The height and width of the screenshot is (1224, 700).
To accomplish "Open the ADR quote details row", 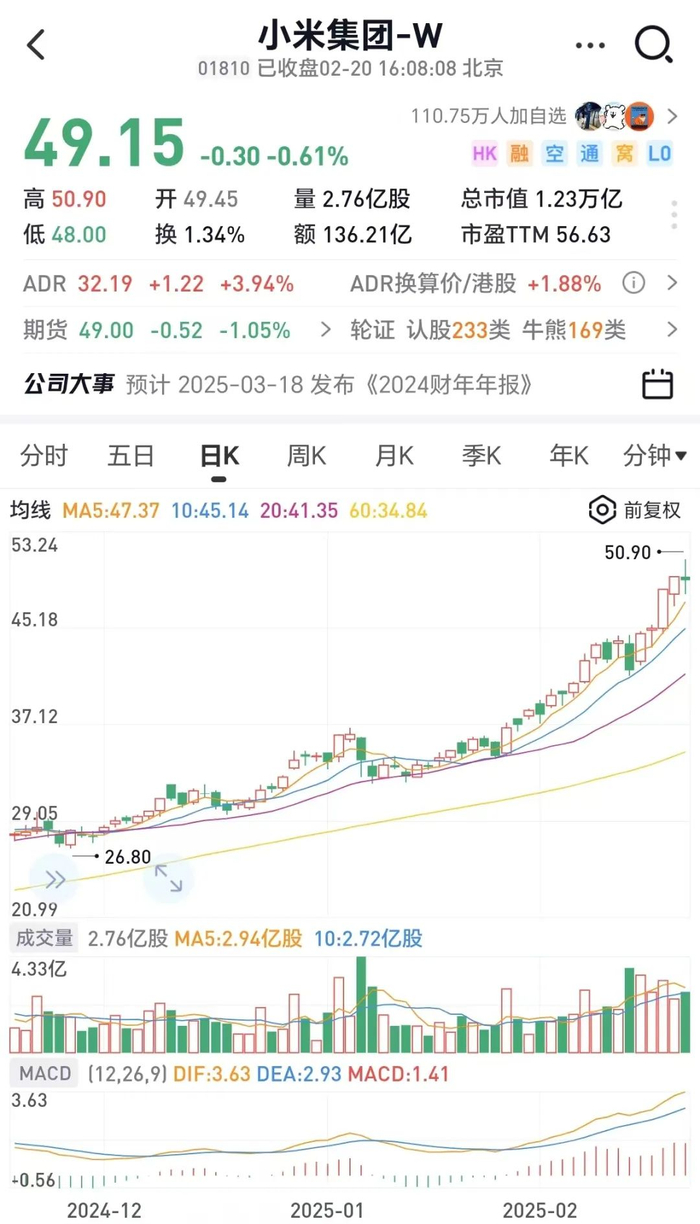I will (x=160, y=284).
